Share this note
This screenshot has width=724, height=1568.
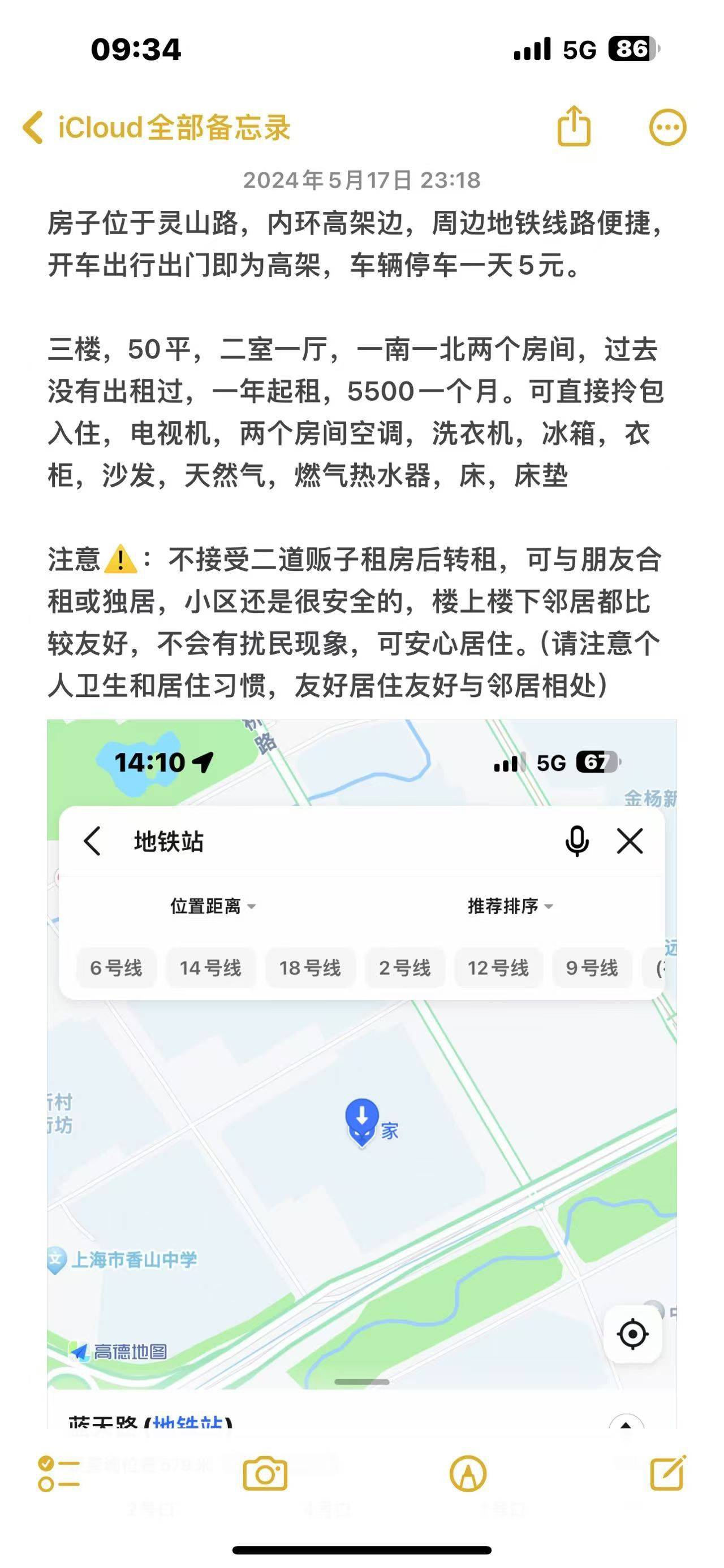coord(574,126)
